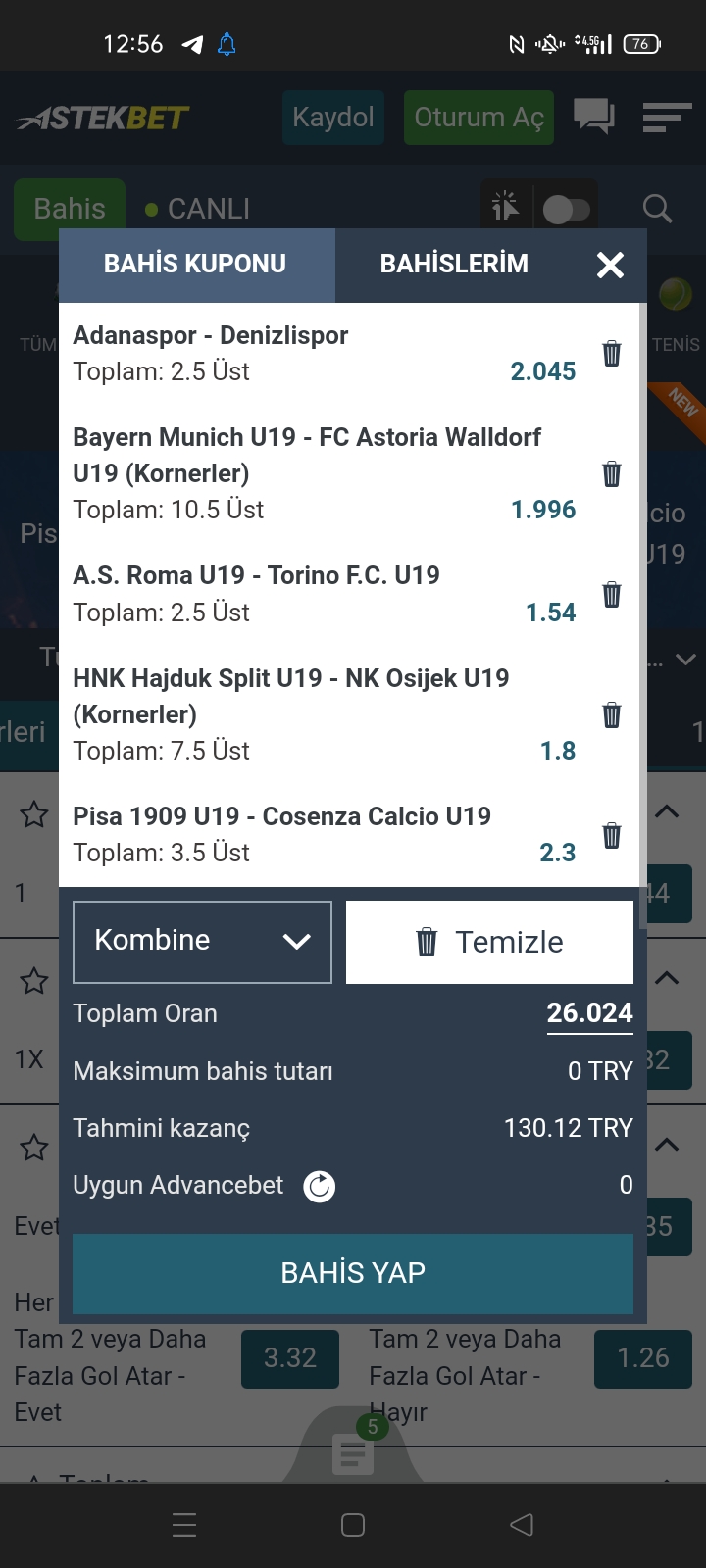This screenshot has width=706, height=1568.
Task: Tap Temizle to clear all bets
Action: tap(489, 942)
